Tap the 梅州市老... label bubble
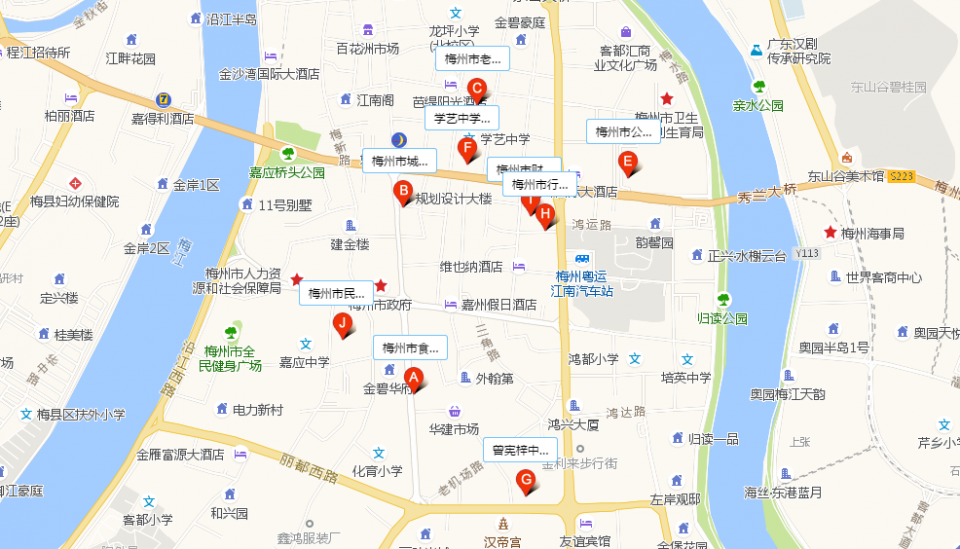Viewport: 960px width, 549px height. [x=472, y=59]
